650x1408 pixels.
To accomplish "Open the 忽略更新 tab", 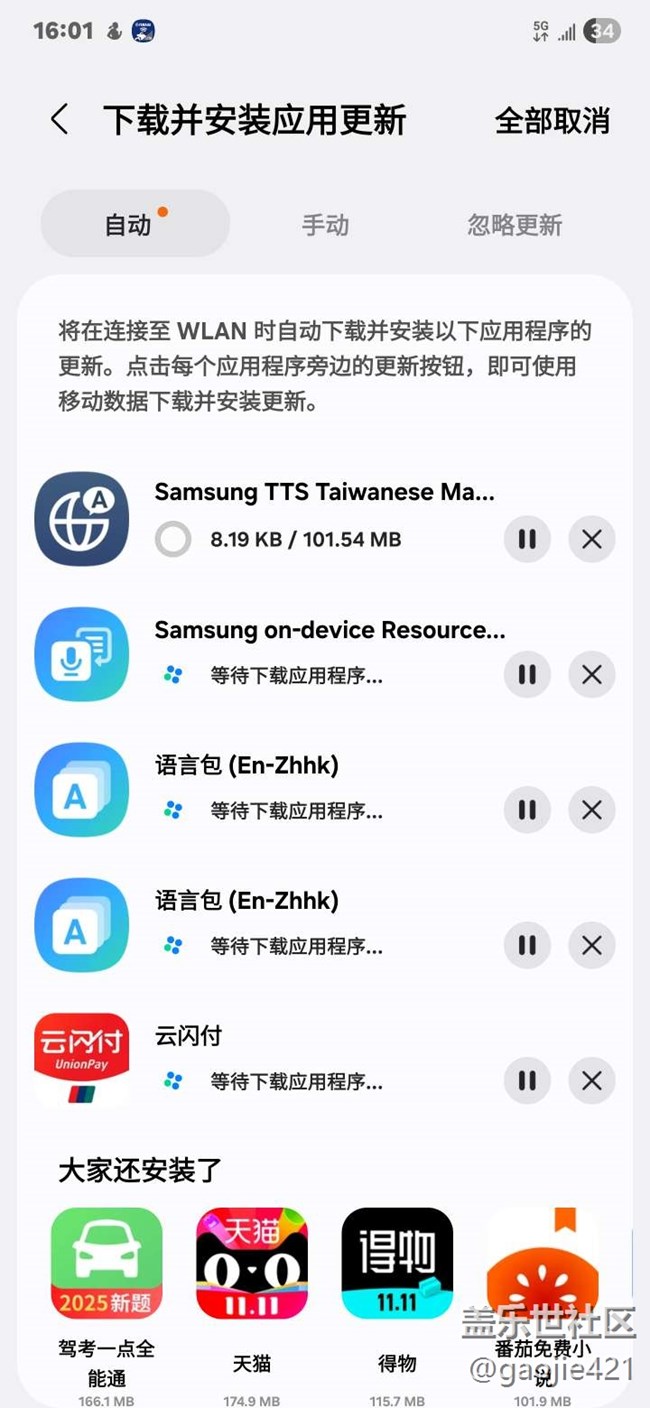I will tap(515, 225).
